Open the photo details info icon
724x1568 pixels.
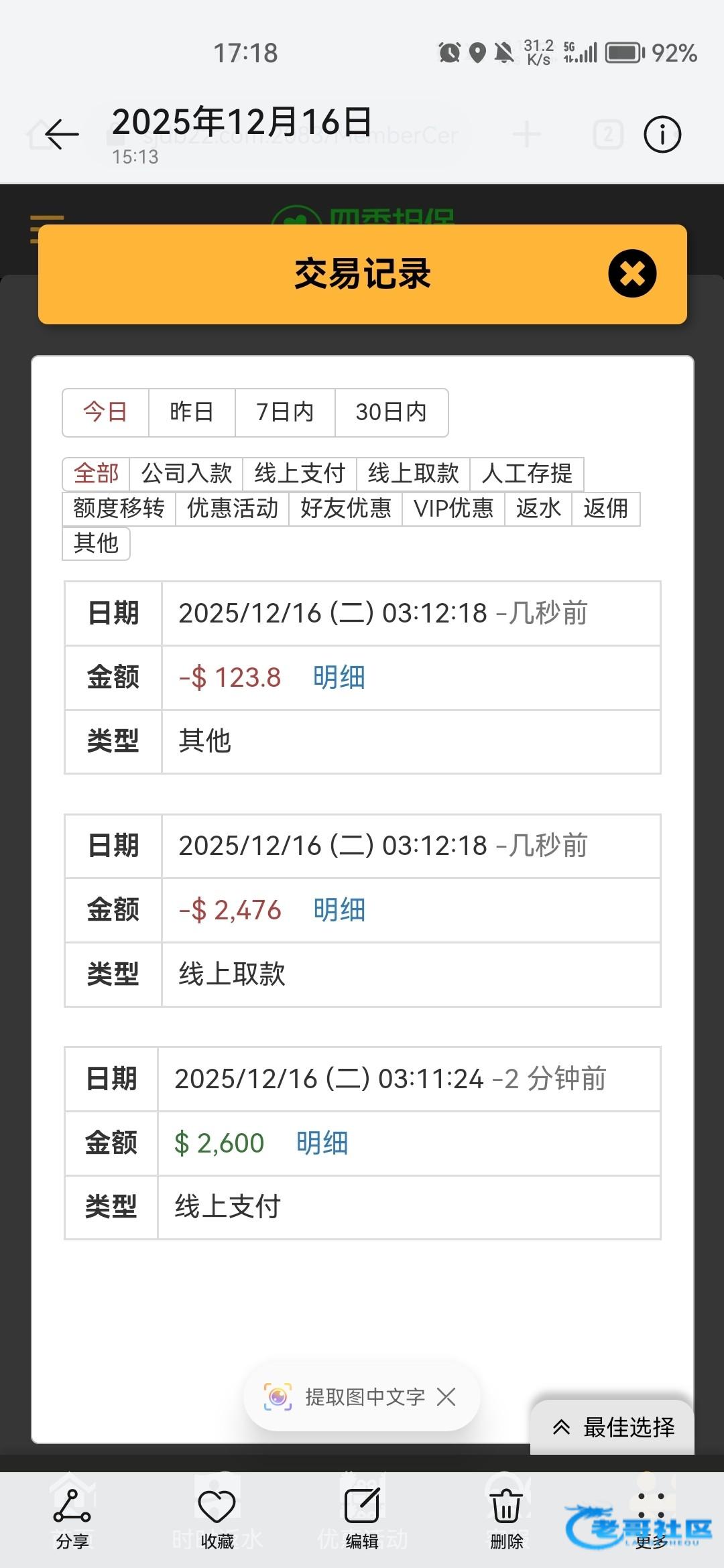[662, 135]
